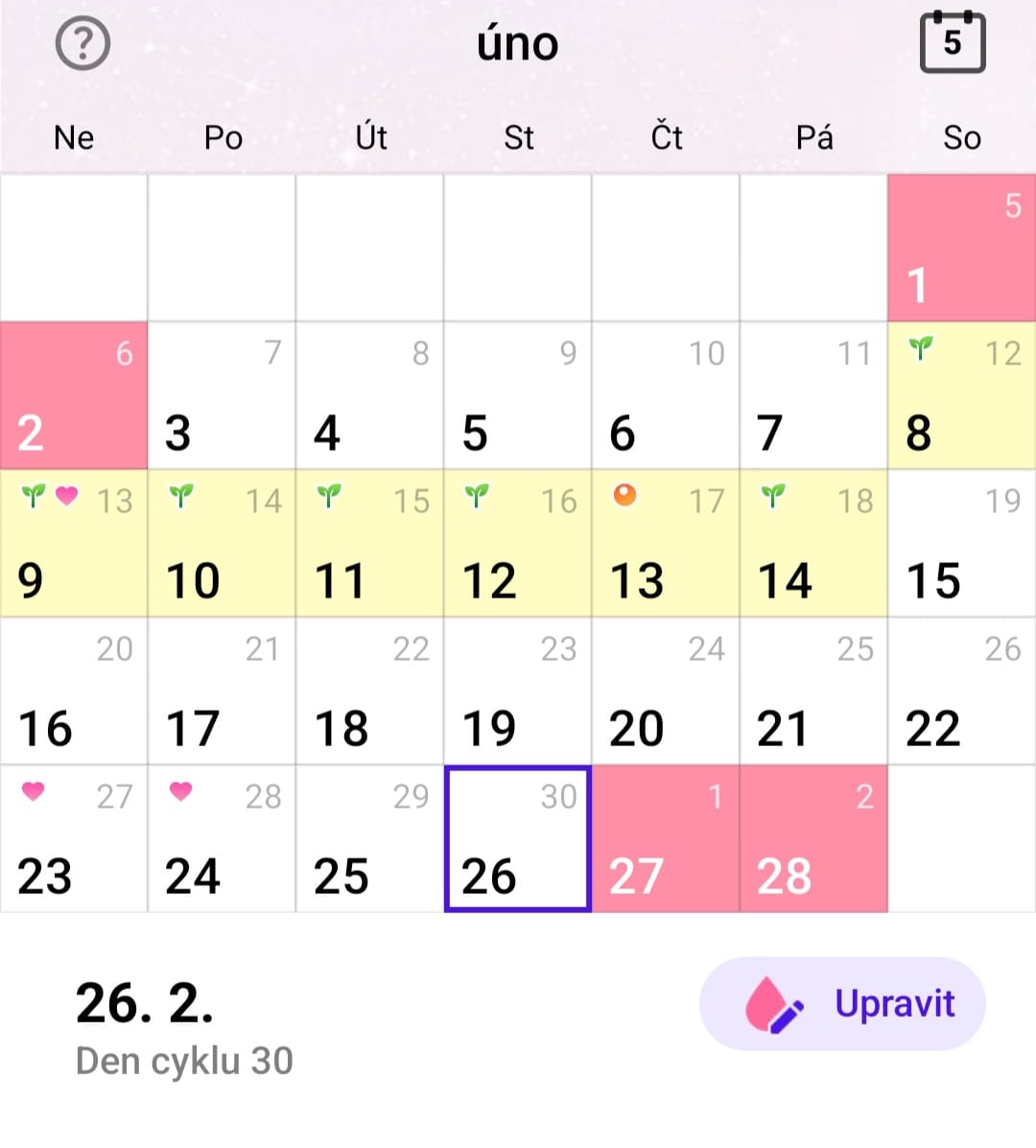Jump to today via calendar icon
The width and height of the screenshot is (1036, 1148).
tap(952, 42)
